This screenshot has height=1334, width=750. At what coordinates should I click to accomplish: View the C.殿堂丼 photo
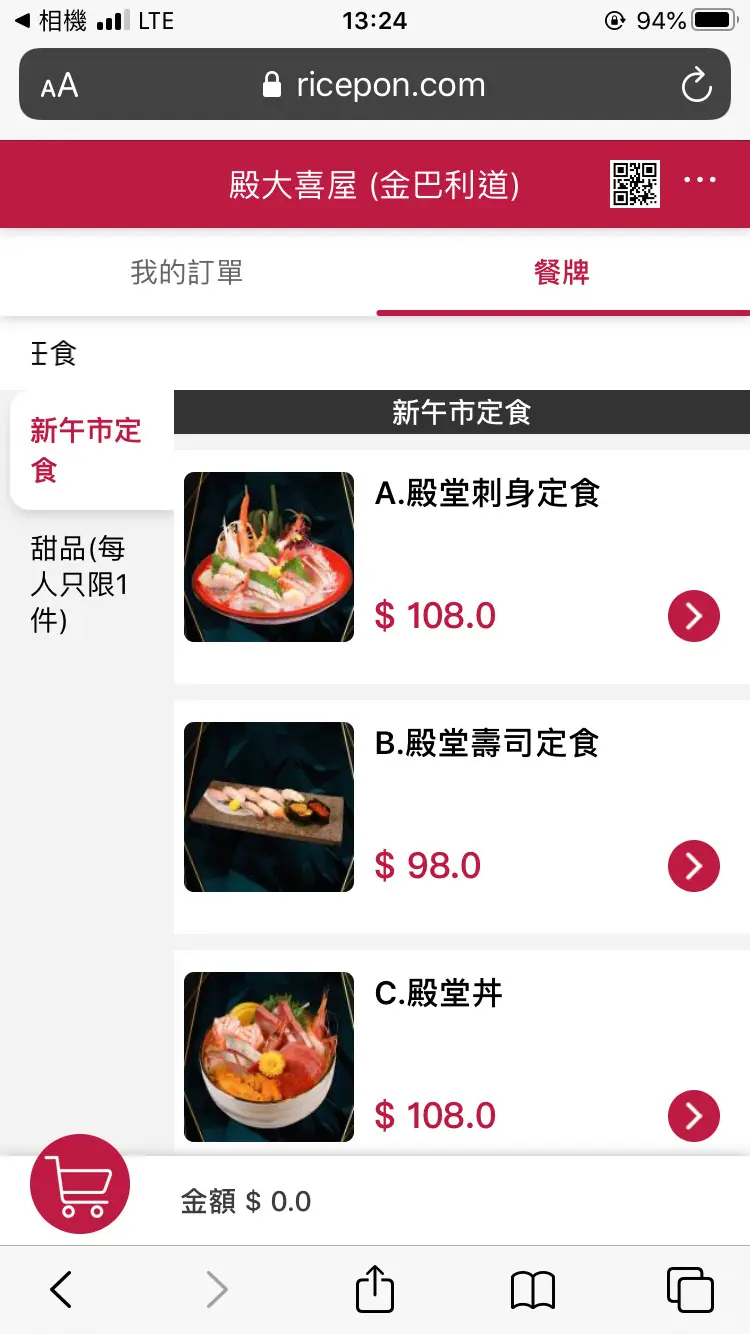point(269,1057)
